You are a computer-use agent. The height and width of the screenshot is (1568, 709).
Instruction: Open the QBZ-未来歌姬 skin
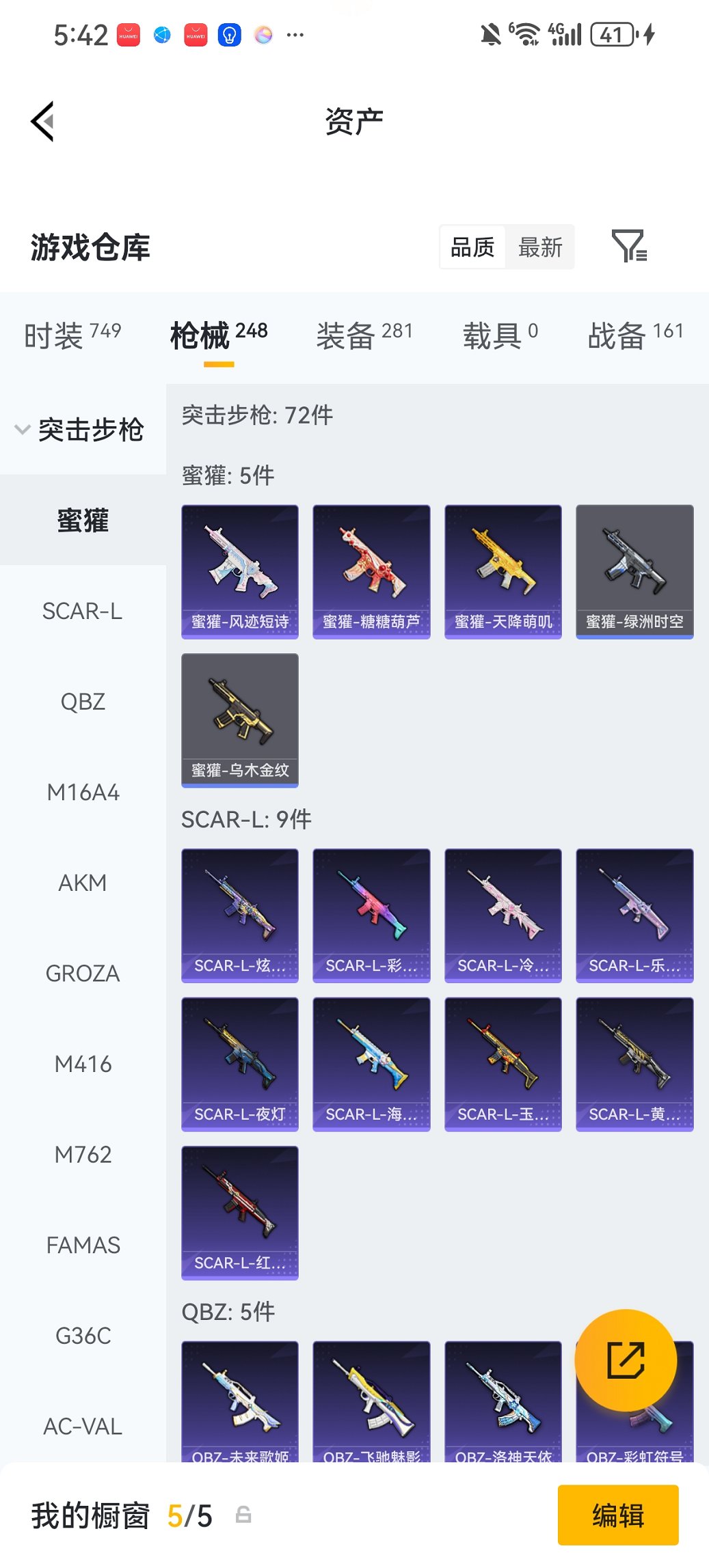(x=239, y=1401)
